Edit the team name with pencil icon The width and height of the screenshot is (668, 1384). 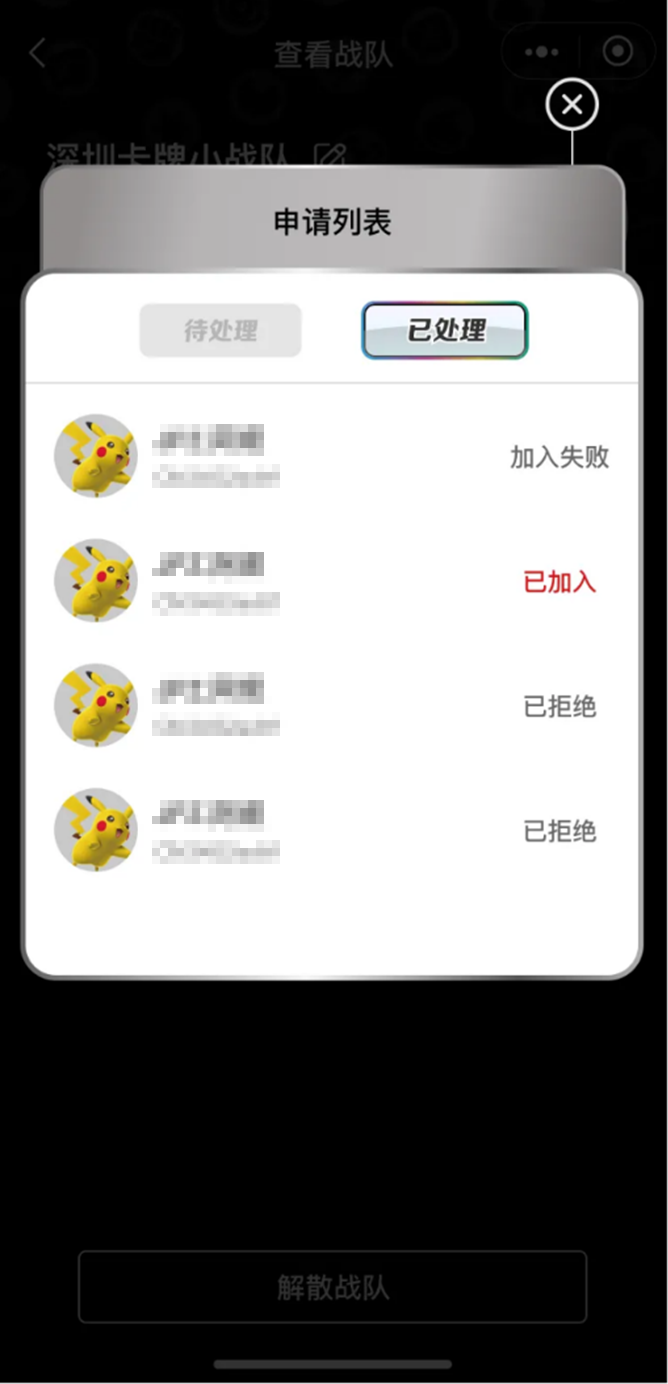pyautogui.click(x=329, y=156)
